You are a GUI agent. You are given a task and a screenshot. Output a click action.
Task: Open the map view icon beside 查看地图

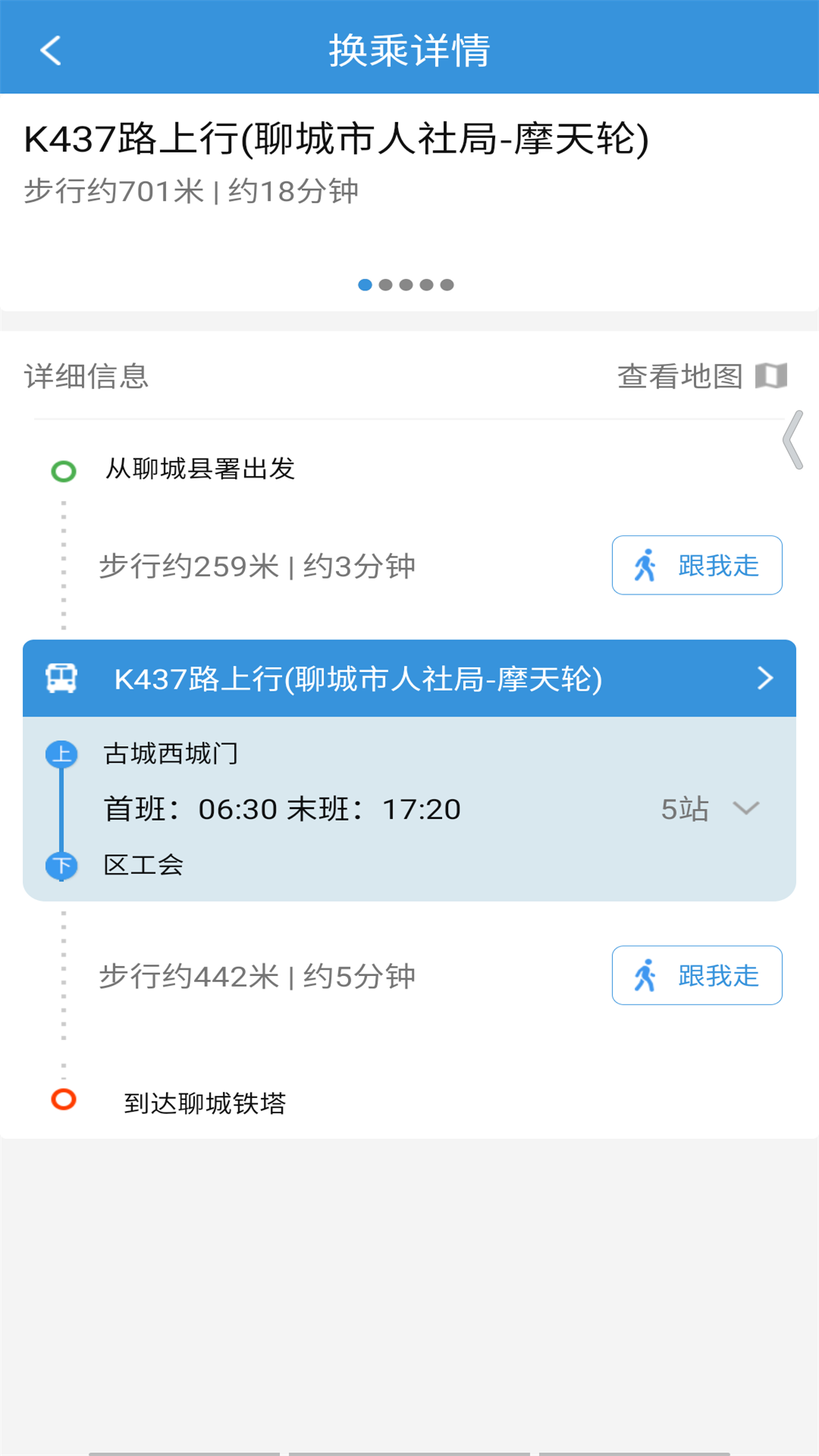click(x=772, y=375)
